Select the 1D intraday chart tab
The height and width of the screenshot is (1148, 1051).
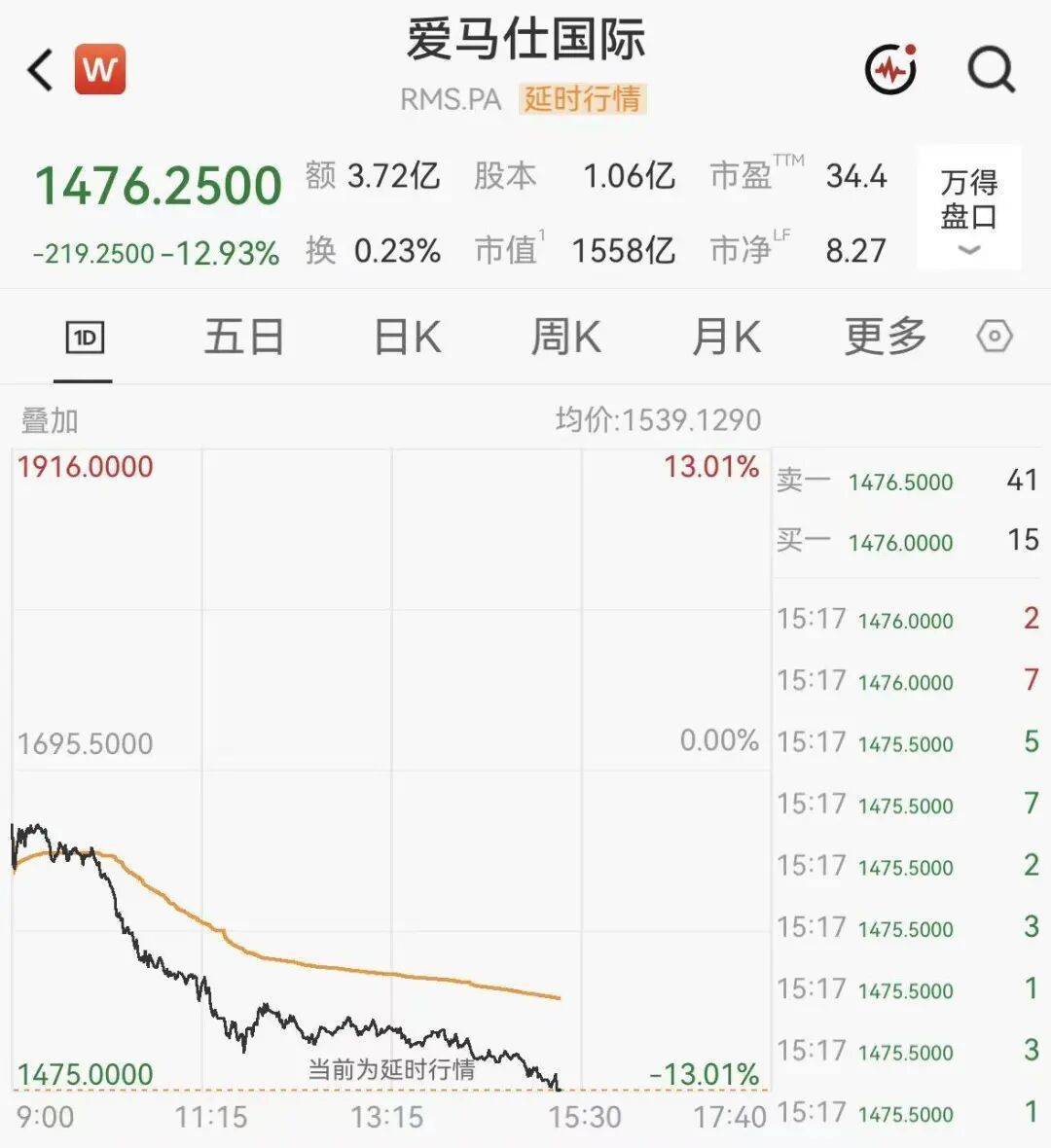click(x=85, y=338)
